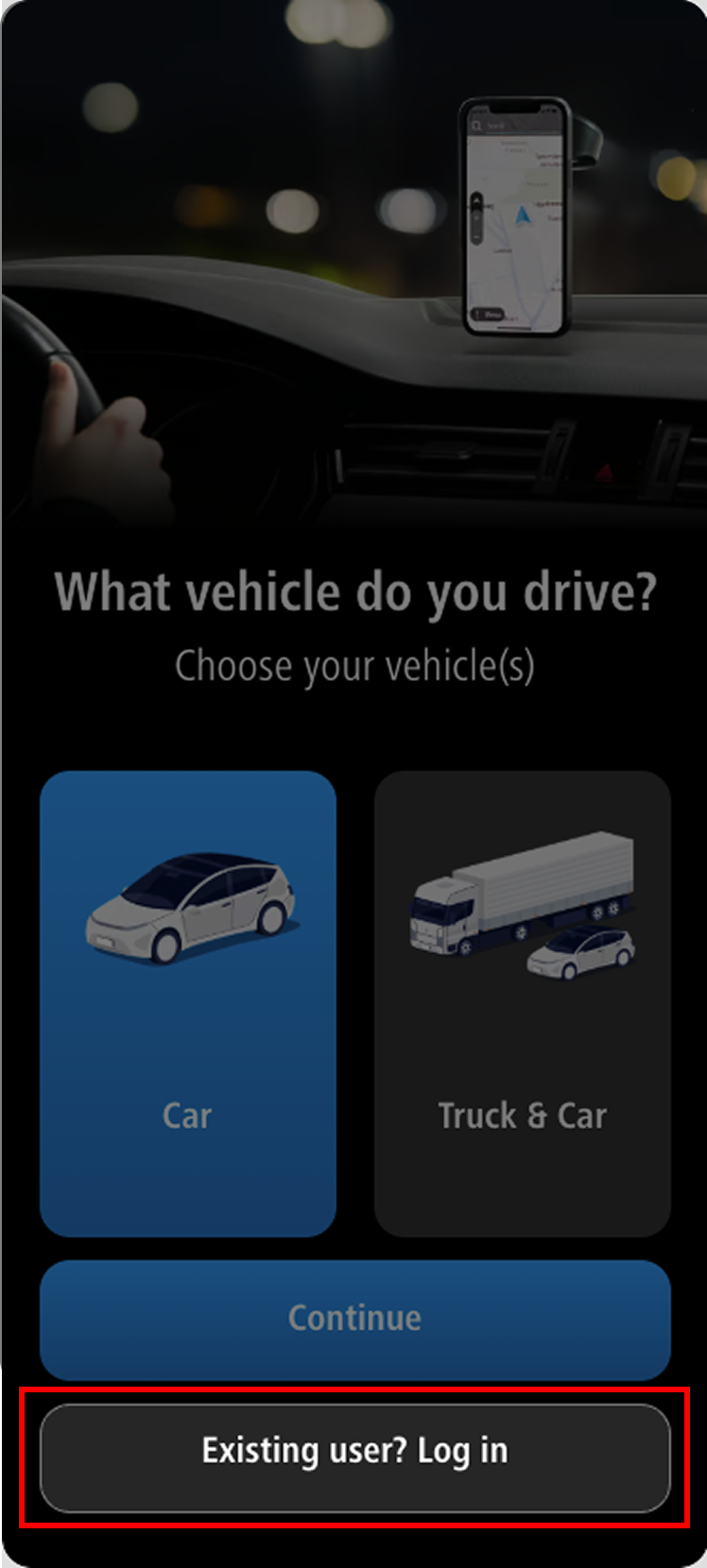Tap the Continue button
Screen dimensions: 707x1568
point(354,1319)
